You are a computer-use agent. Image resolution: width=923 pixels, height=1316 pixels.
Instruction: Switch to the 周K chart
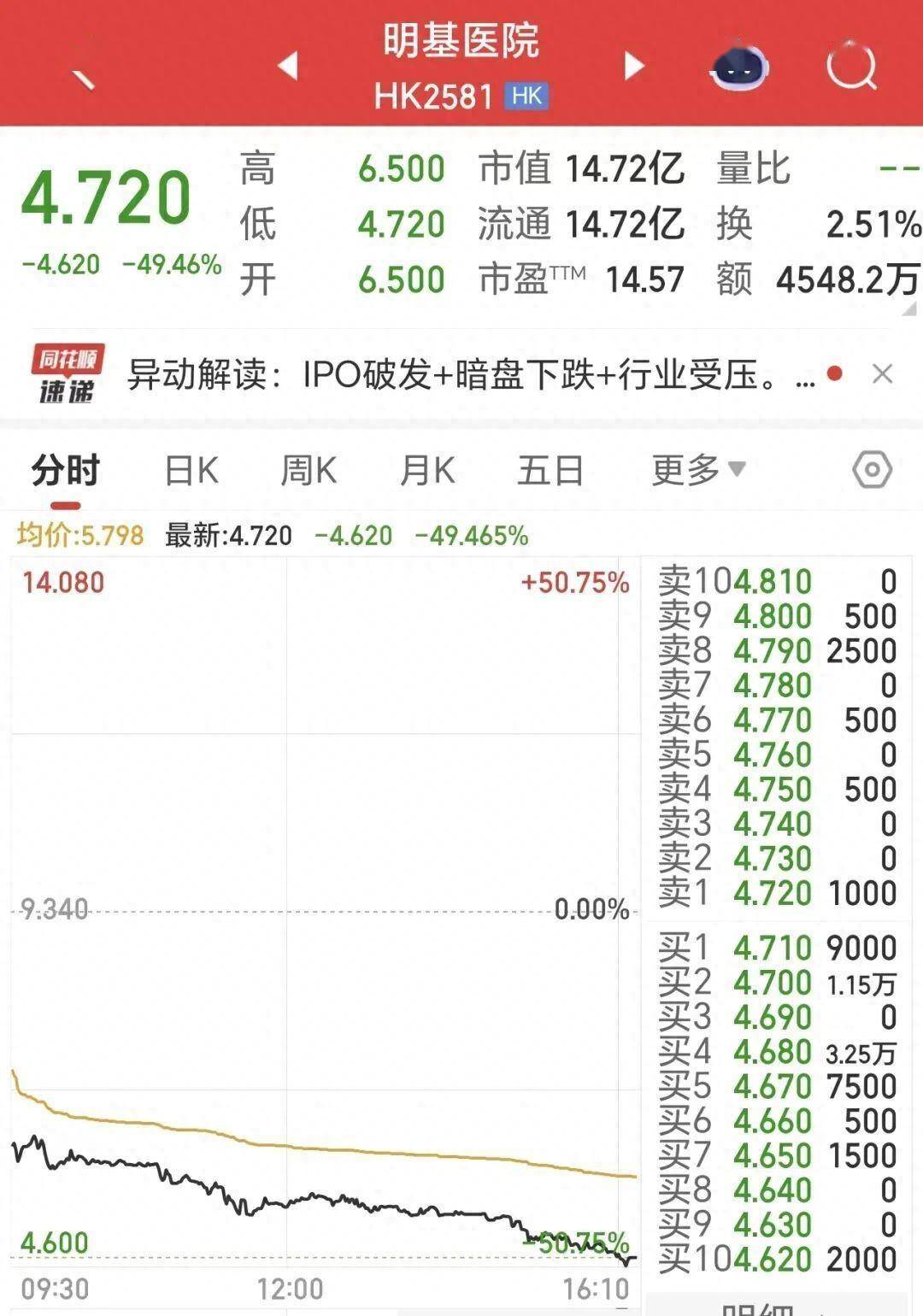click(309, 471)
